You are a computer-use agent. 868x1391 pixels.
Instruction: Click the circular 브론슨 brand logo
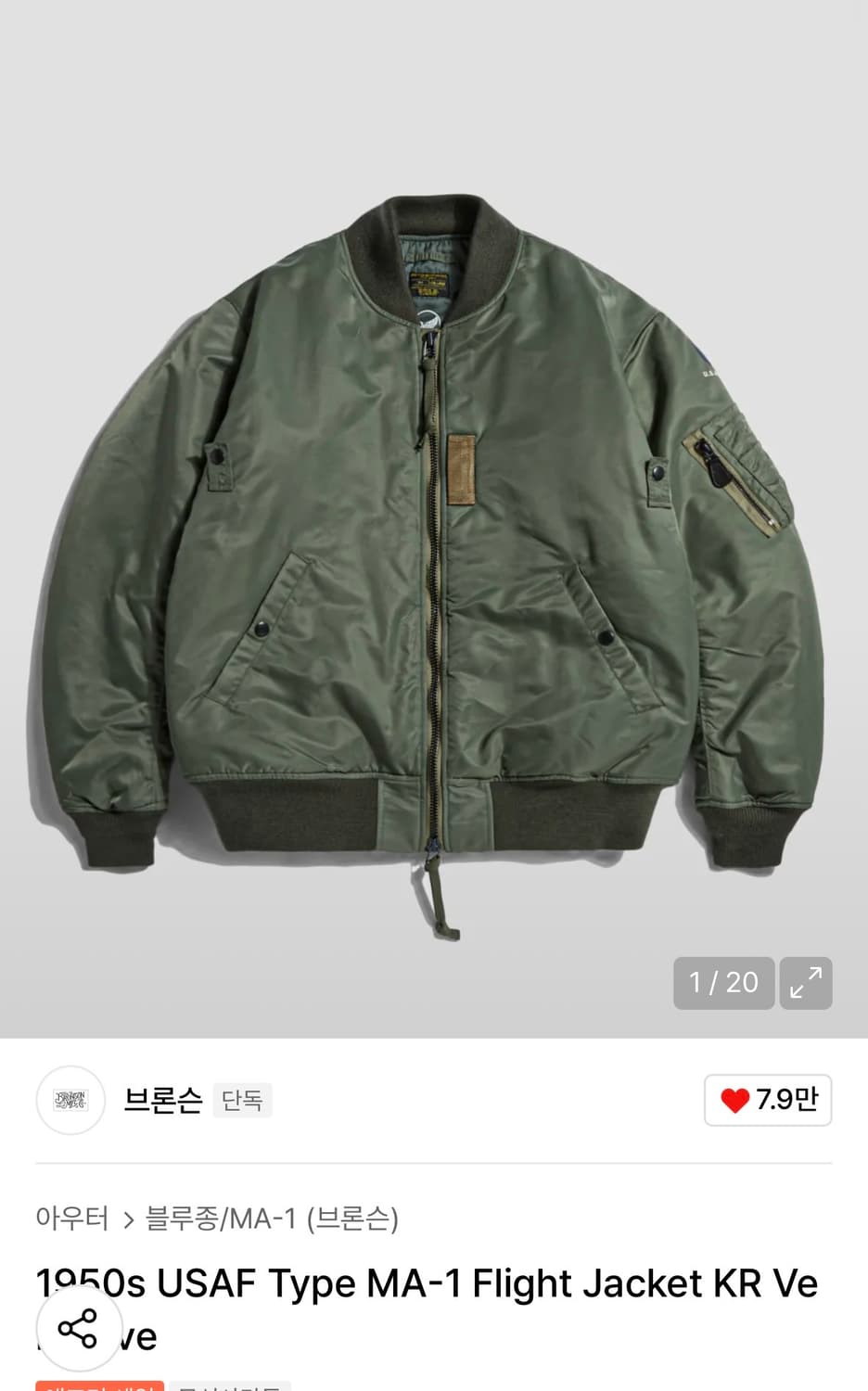tap(70, 1101)
